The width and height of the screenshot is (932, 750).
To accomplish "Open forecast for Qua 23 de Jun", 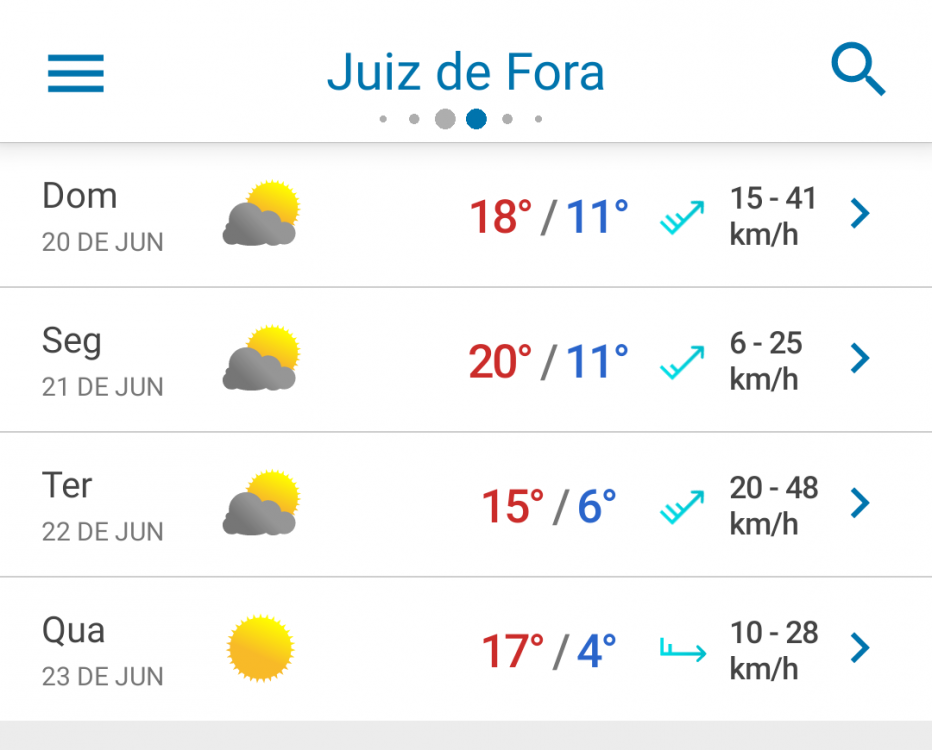I will click(860, 649).
